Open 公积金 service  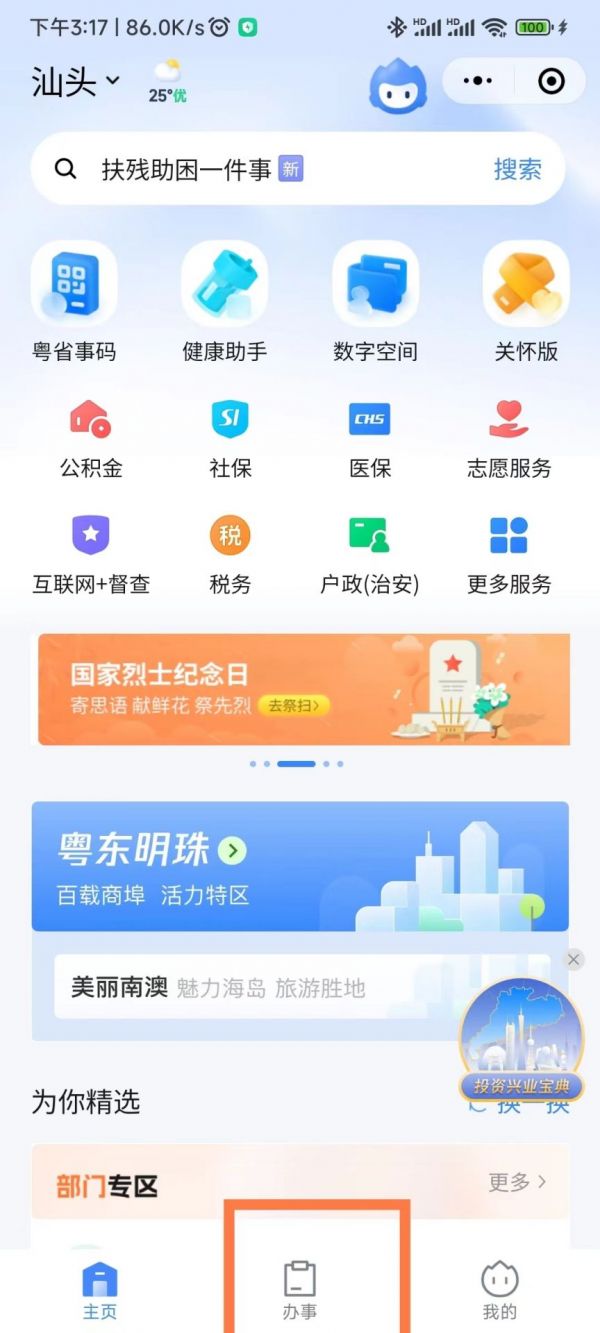(90, 438)
